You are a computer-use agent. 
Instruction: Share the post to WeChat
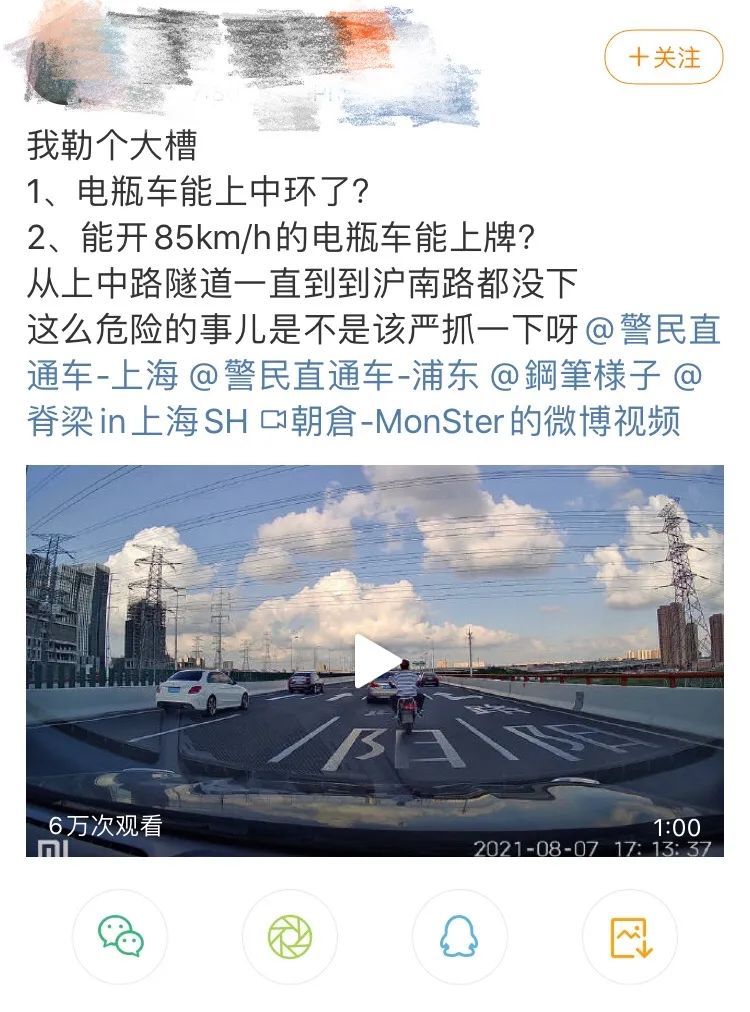click(121, 937)
